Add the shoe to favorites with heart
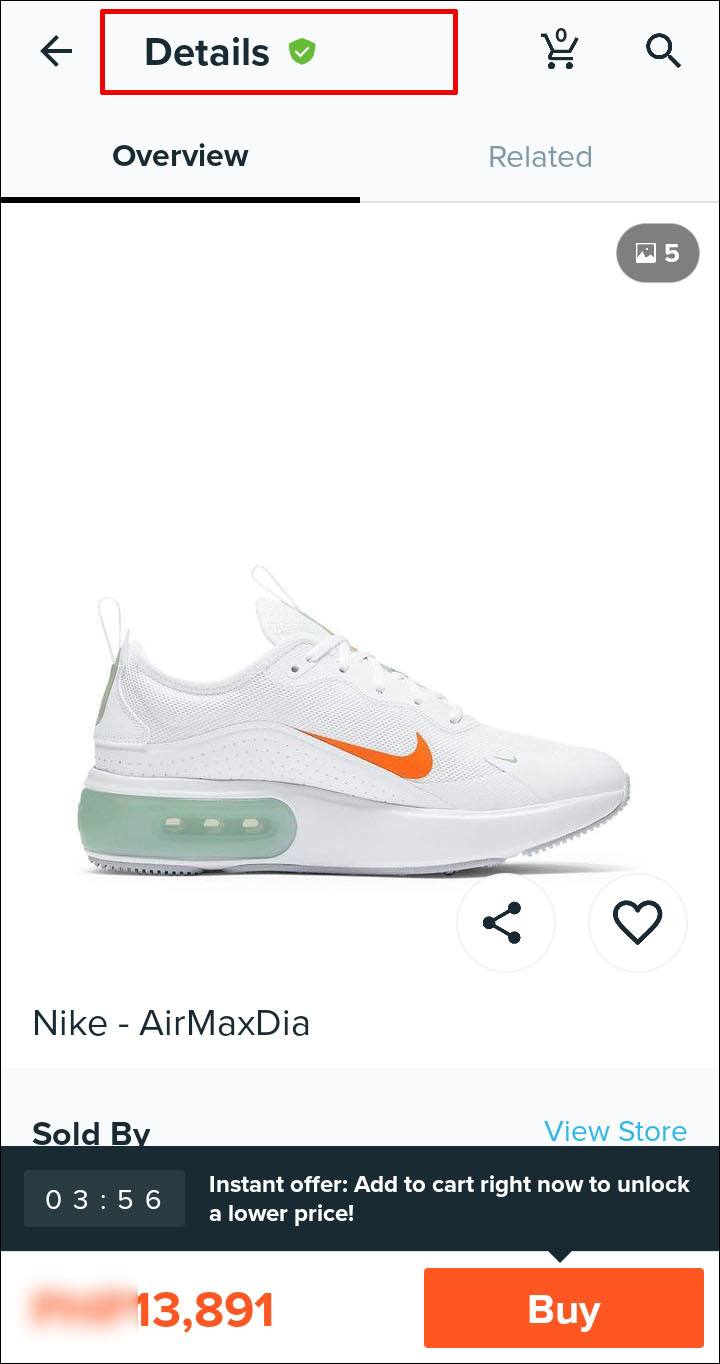 [637, 923]
